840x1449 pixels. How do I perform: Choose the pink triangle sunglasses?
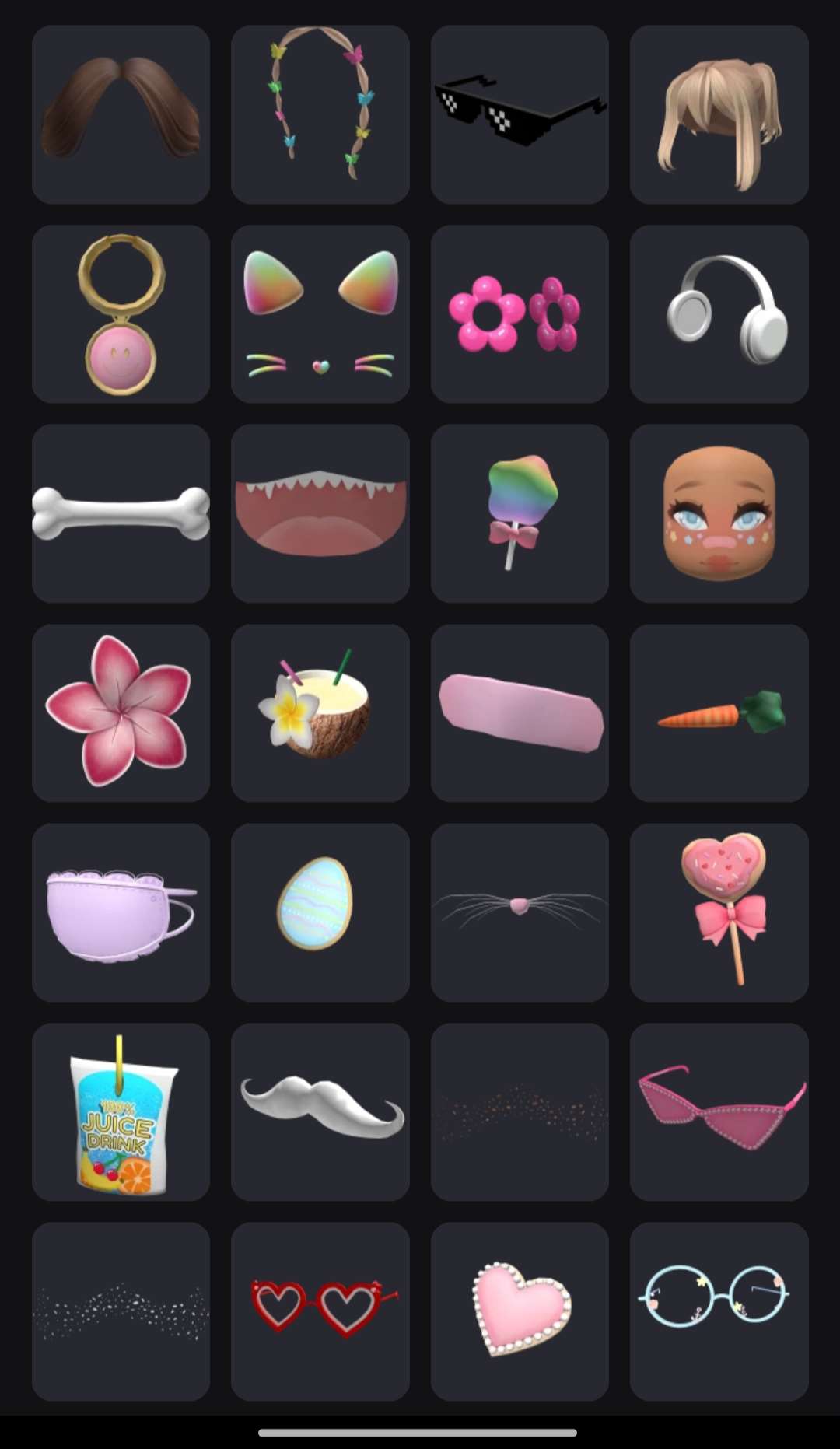click(x=719, y=1112)
